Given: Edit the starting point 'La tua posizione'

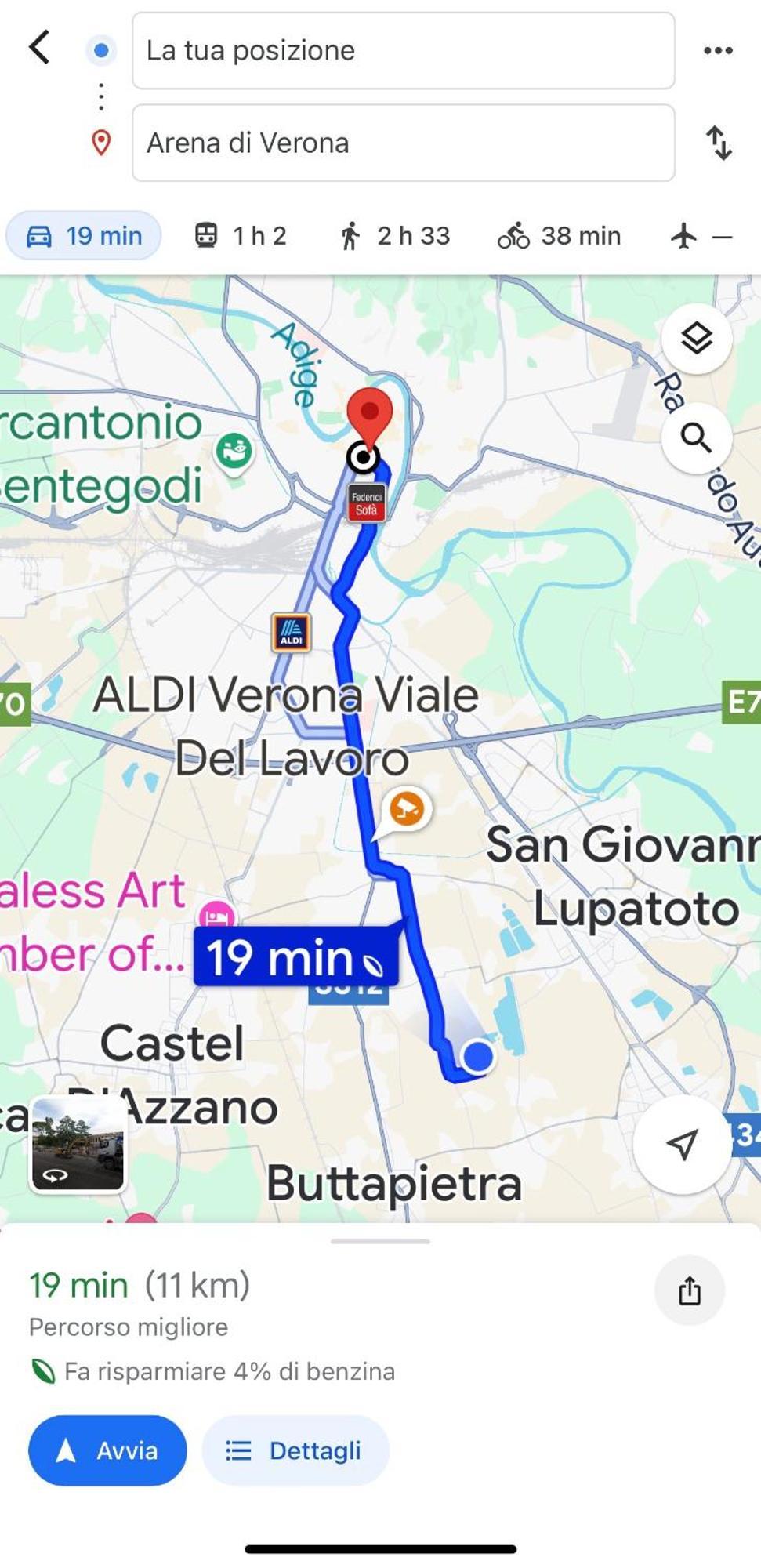Looking at the screenshot, I should coord(403,51).
